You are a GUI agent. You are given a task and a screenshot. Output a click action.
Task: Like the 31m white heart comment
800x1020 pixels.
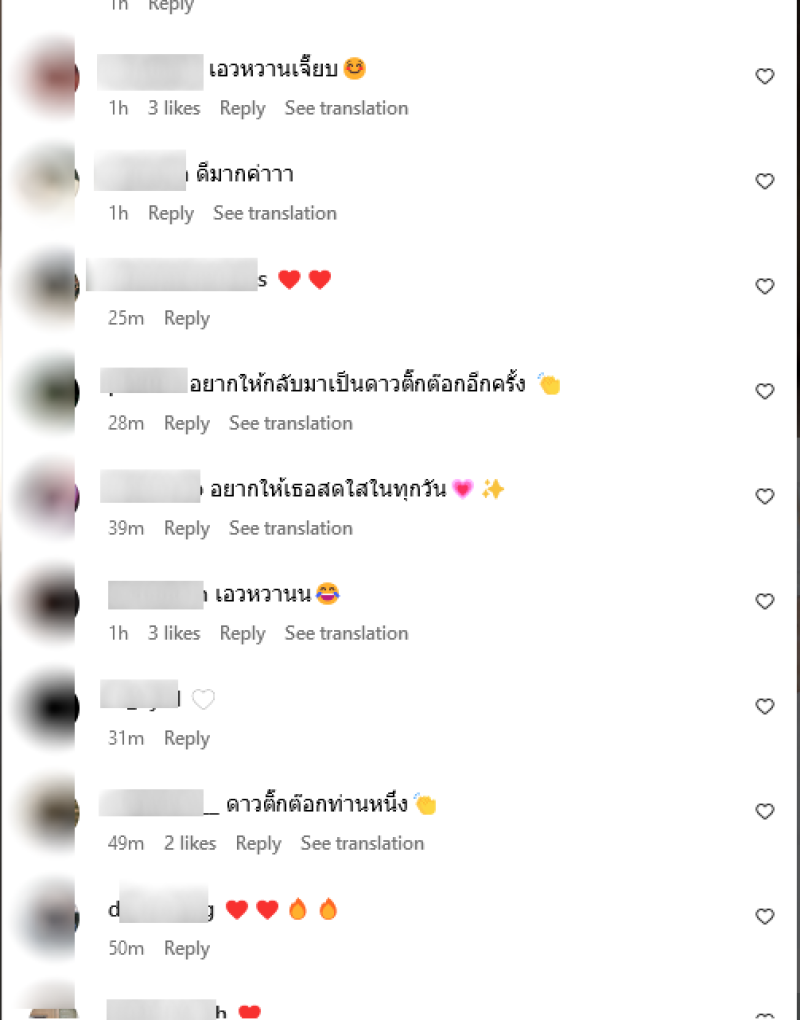(764, 707)
